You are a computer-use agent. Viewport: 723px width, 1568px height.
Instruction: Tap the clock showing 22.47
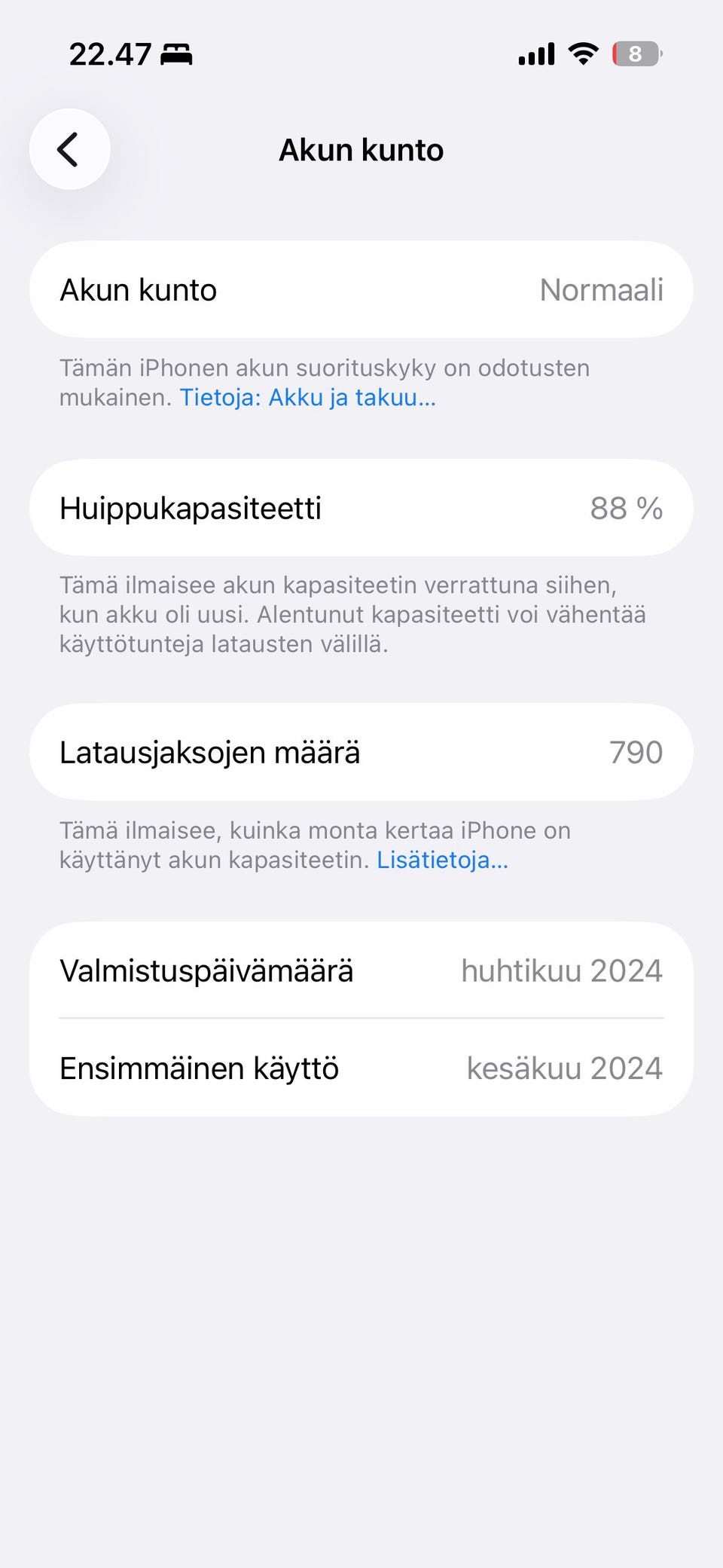pos(108,53)
